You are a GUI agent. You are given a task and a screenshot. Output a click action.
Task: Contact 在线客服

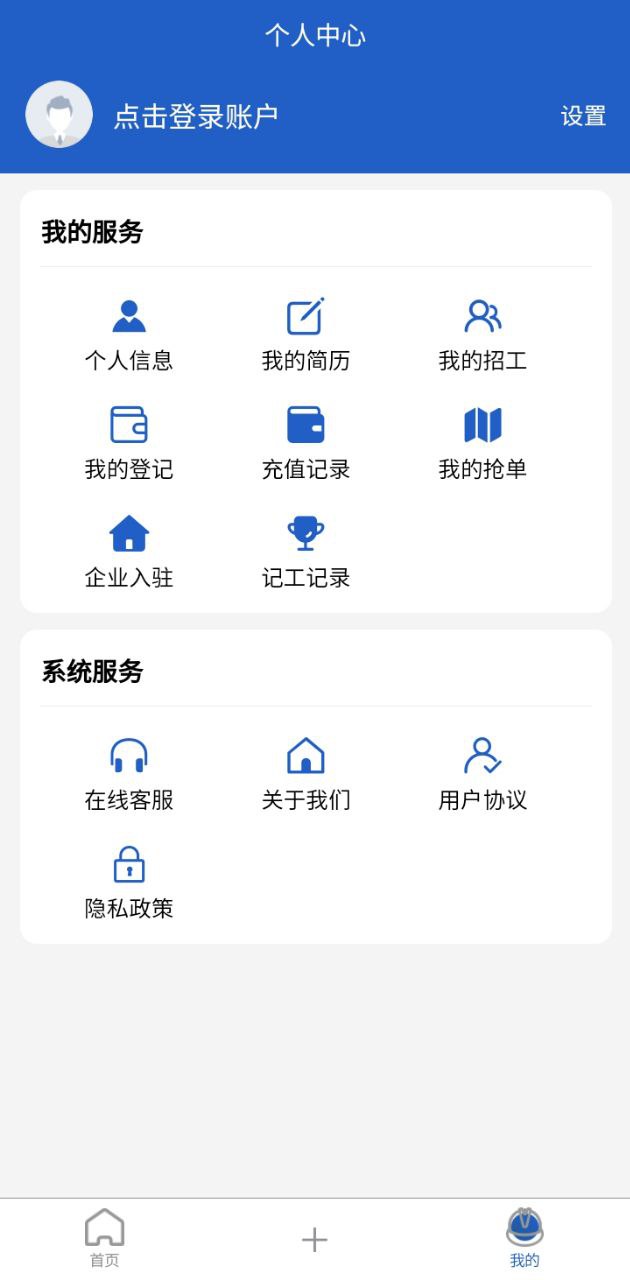coord(129,775)
